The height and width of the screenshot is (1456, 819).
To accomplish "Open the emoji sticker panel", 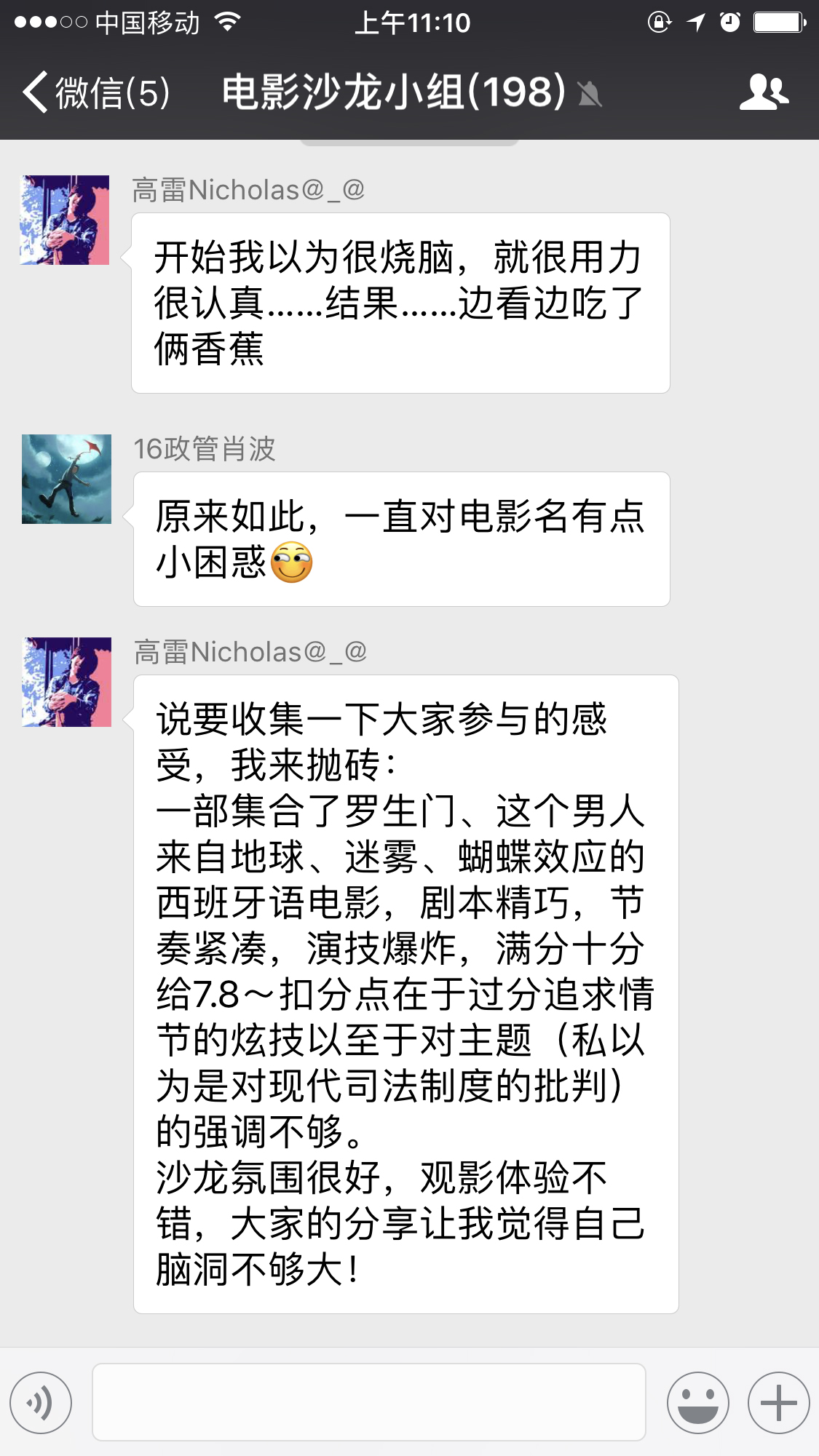I will [697, 1402].
